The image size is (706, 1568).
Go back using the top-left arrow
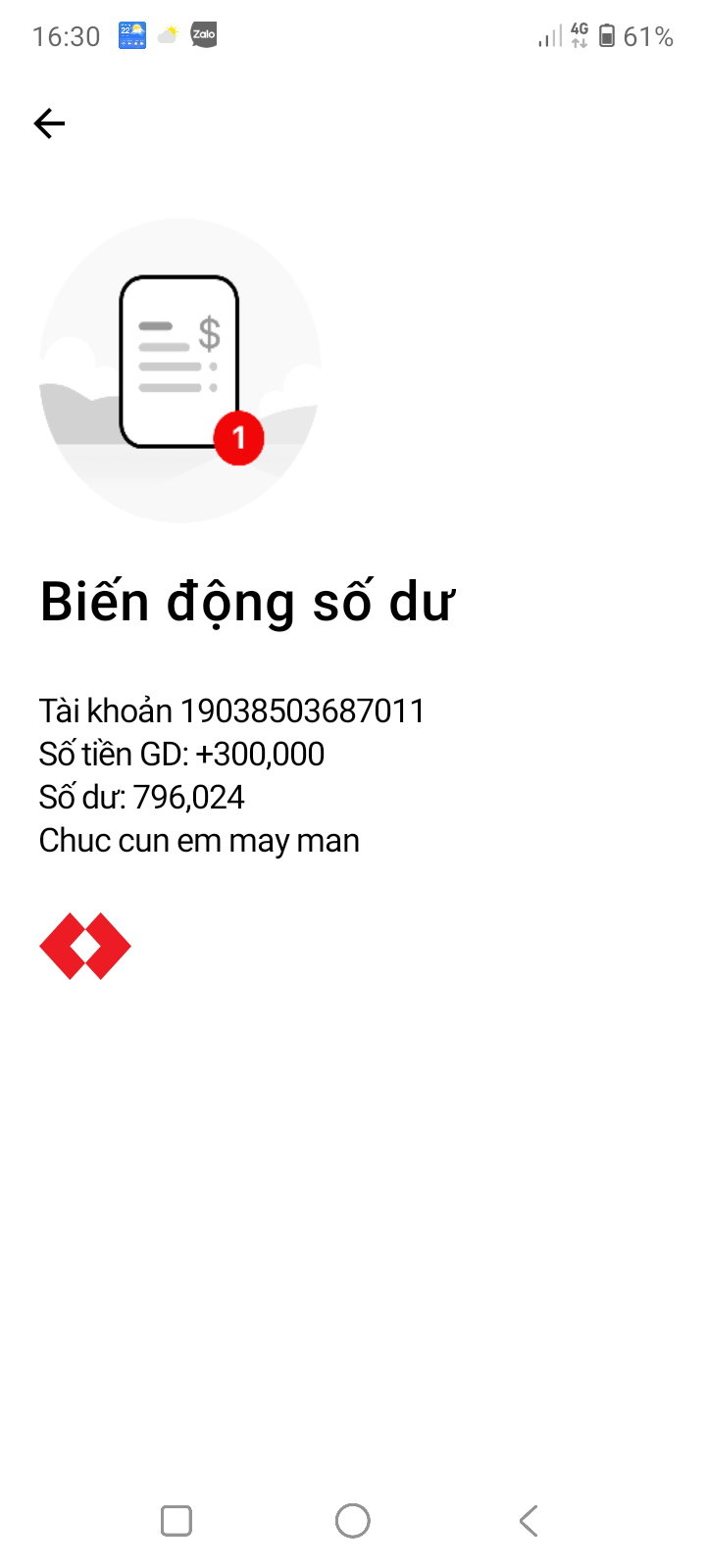coord(49,123)
